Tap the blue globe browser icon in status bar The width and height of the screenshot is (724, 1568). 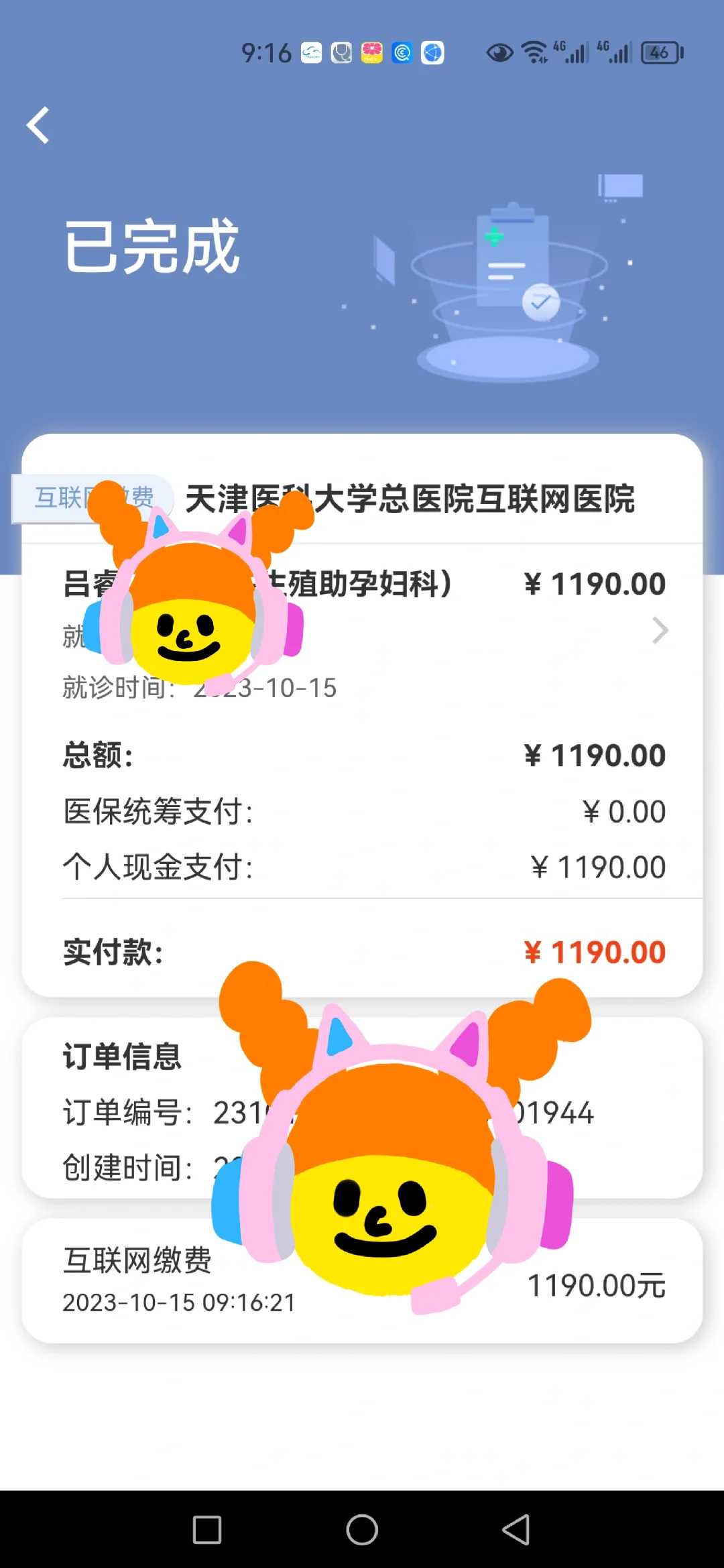pyautogui.click(x=432, y=52)
